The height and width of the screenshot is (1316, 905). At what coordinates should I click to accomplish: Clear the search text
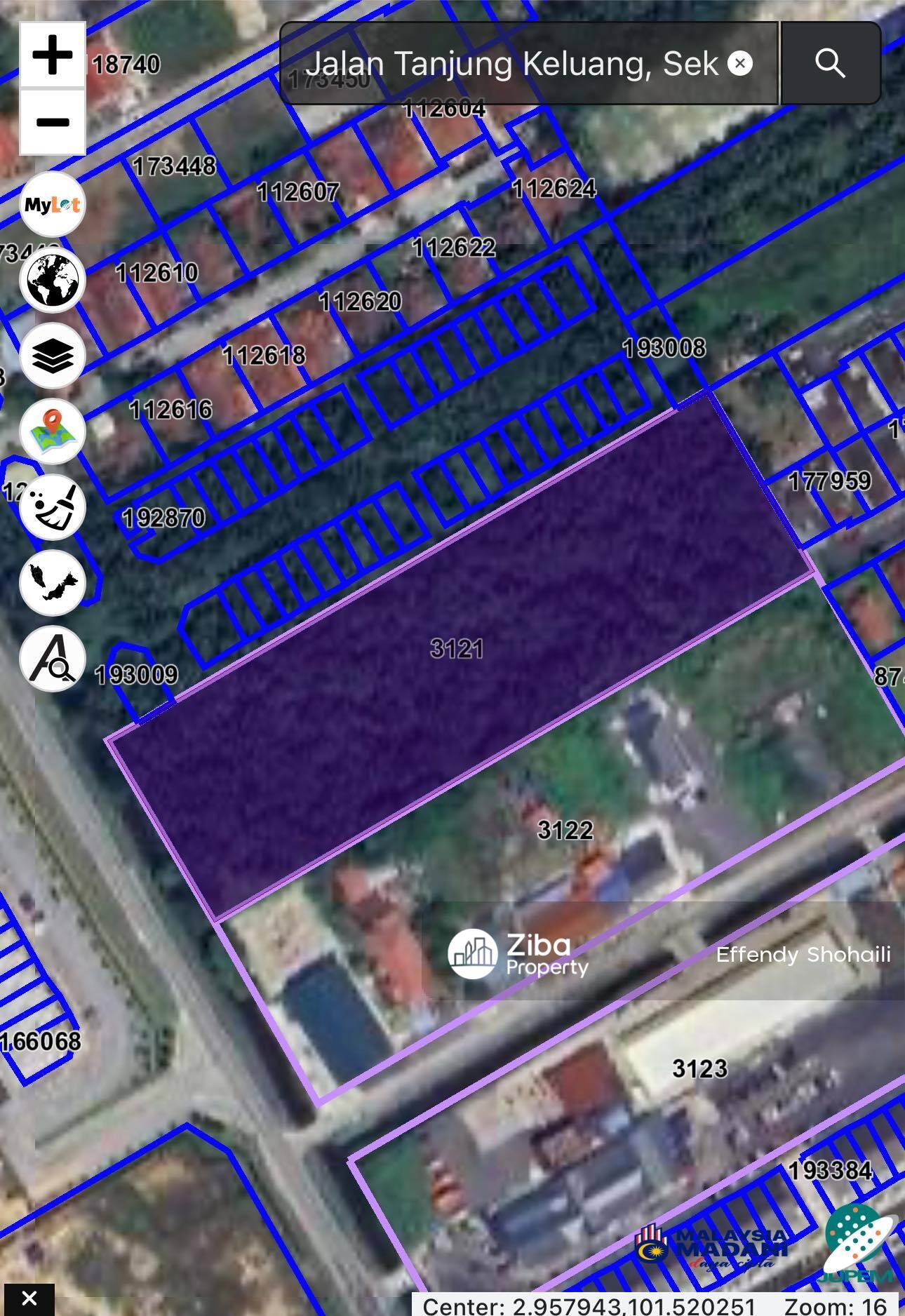pos(739,64)
